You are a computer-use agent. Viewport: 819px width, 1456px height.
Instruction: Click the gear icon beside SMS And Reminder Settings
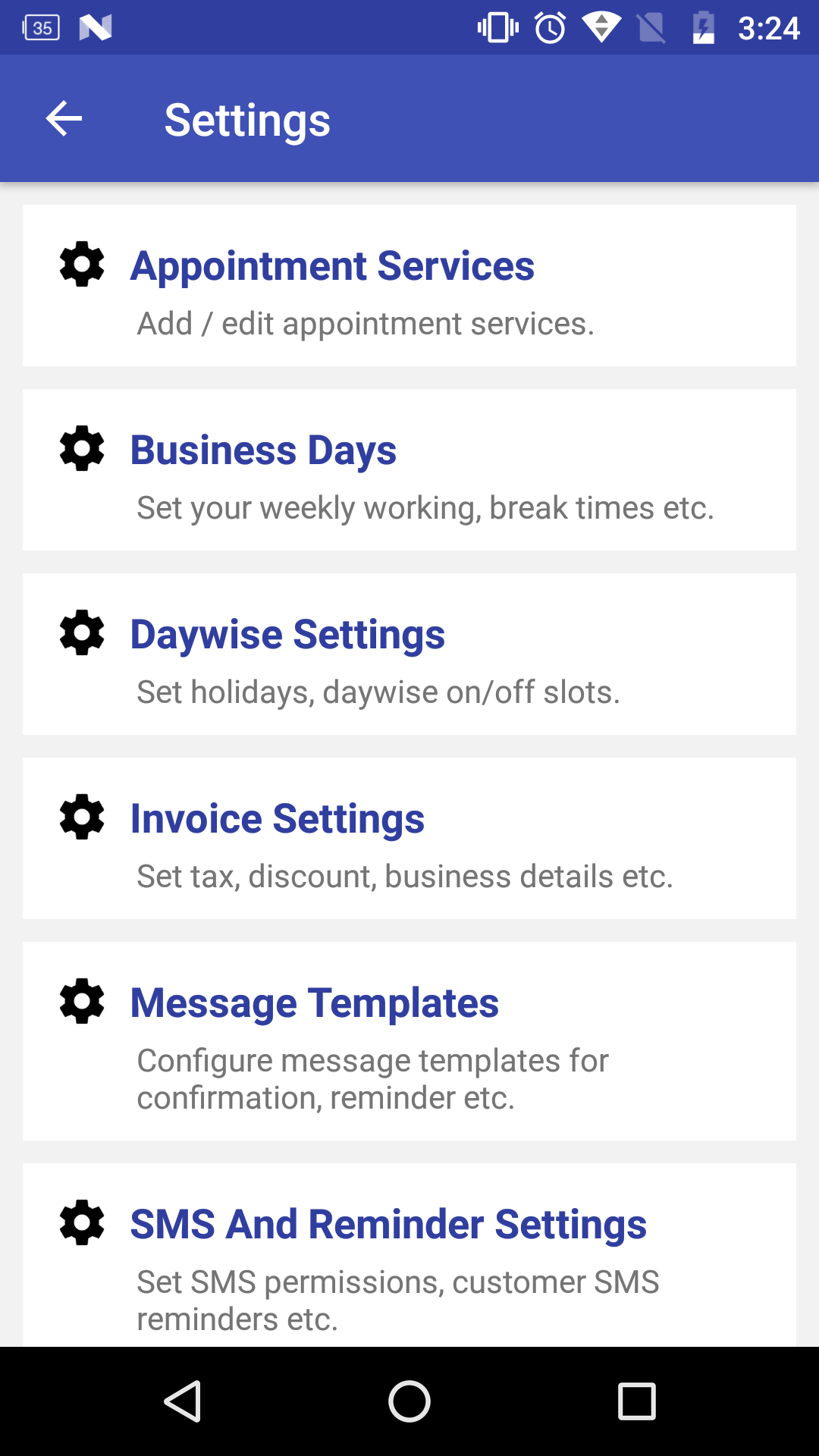click(x=81, y=1222)
